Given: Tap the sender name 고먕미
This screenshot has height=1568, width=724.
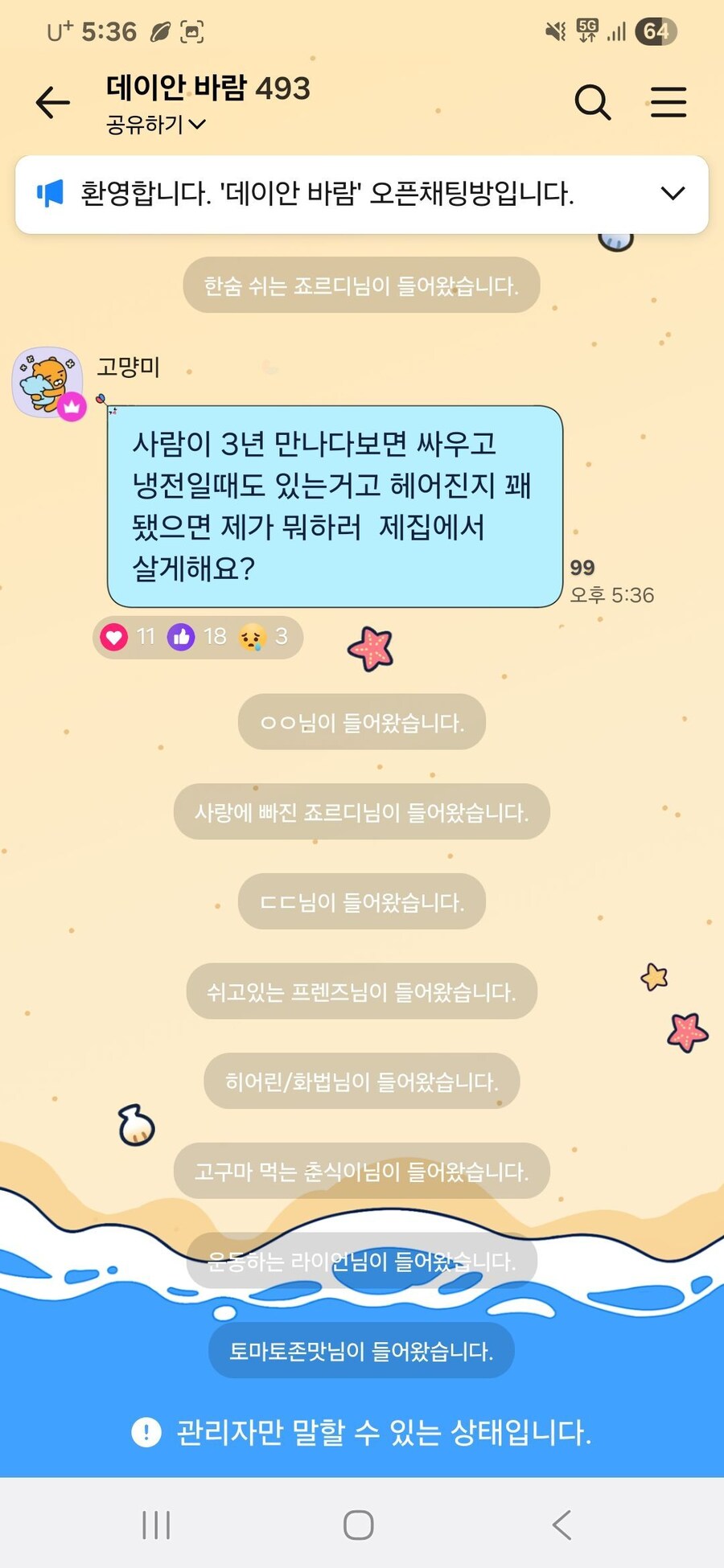Looking at the screenshot, I should [x=129, y=367].
